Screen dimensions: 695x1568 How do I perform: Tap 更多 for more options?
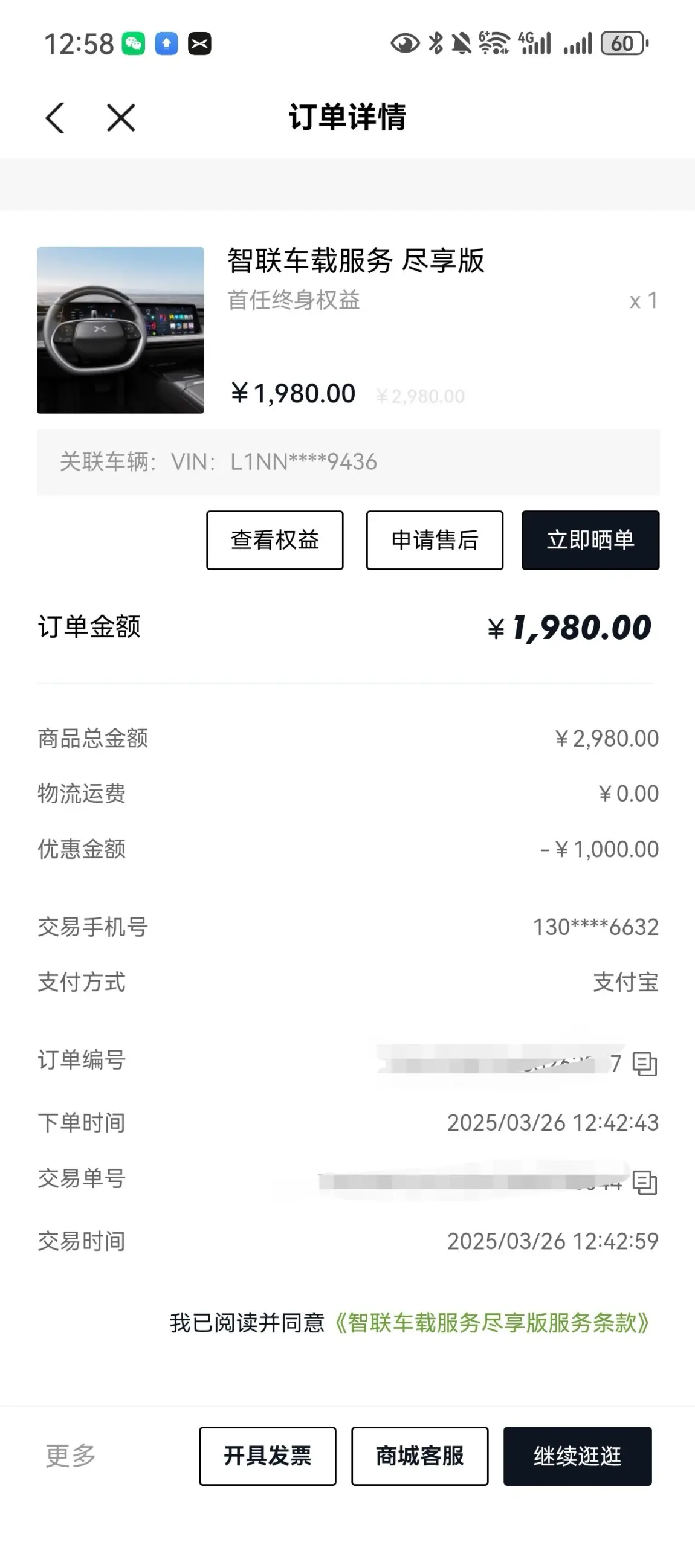(x=71, y=1456)
